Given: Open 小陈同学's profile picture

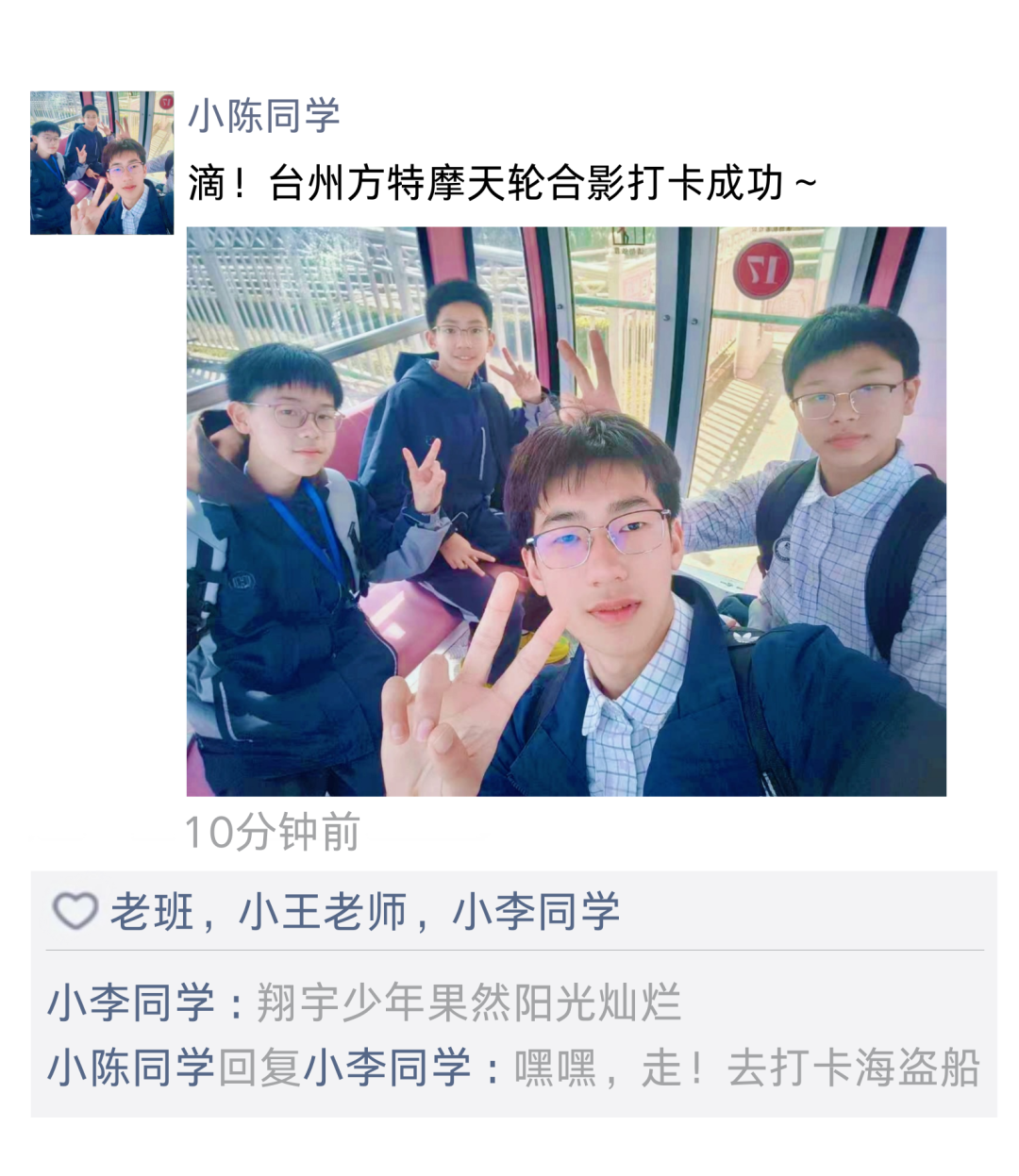Looking at the screenshot, I should tap(102, 162).
